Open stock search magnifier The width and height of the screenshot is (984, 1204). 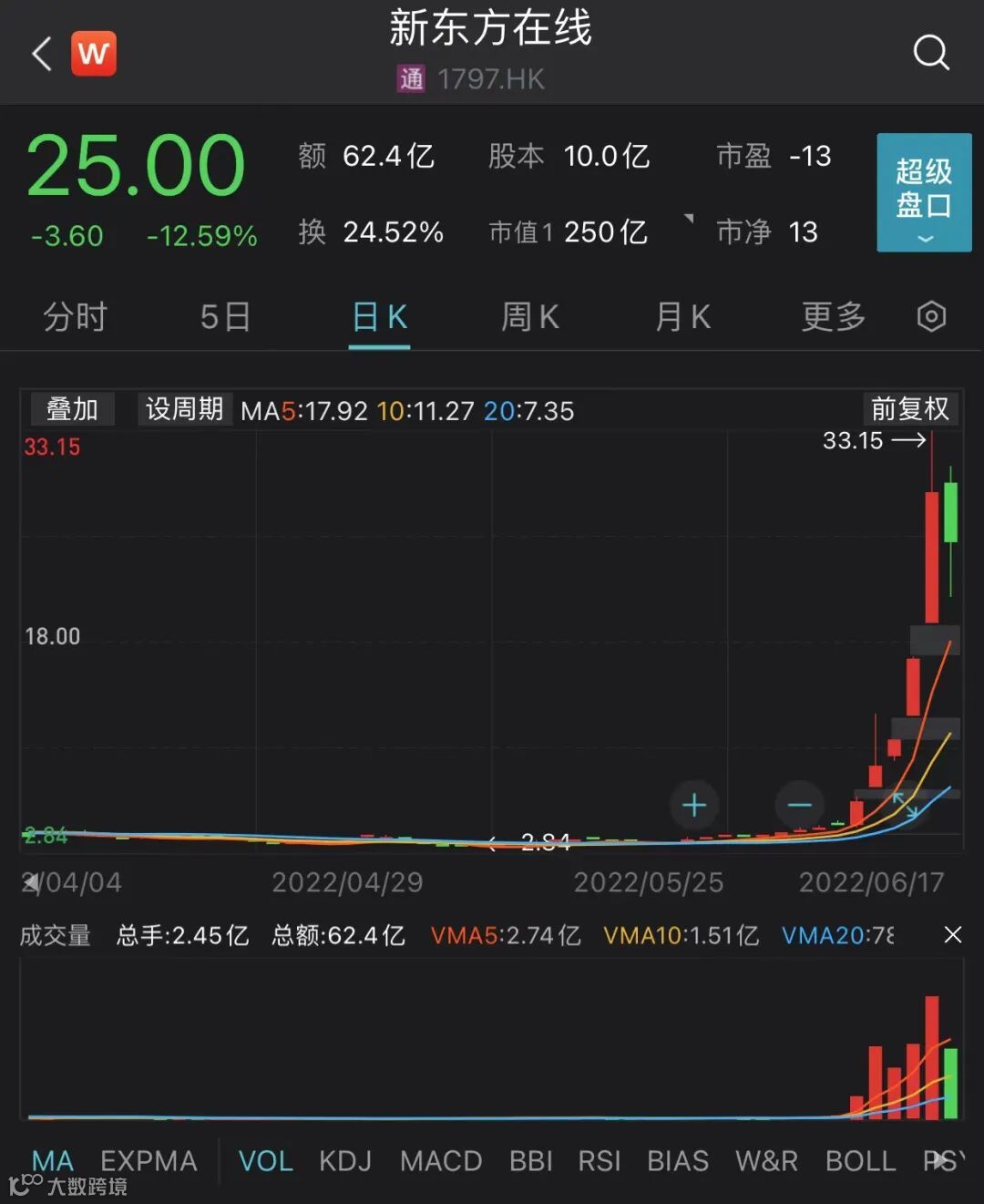pos(930,53)
